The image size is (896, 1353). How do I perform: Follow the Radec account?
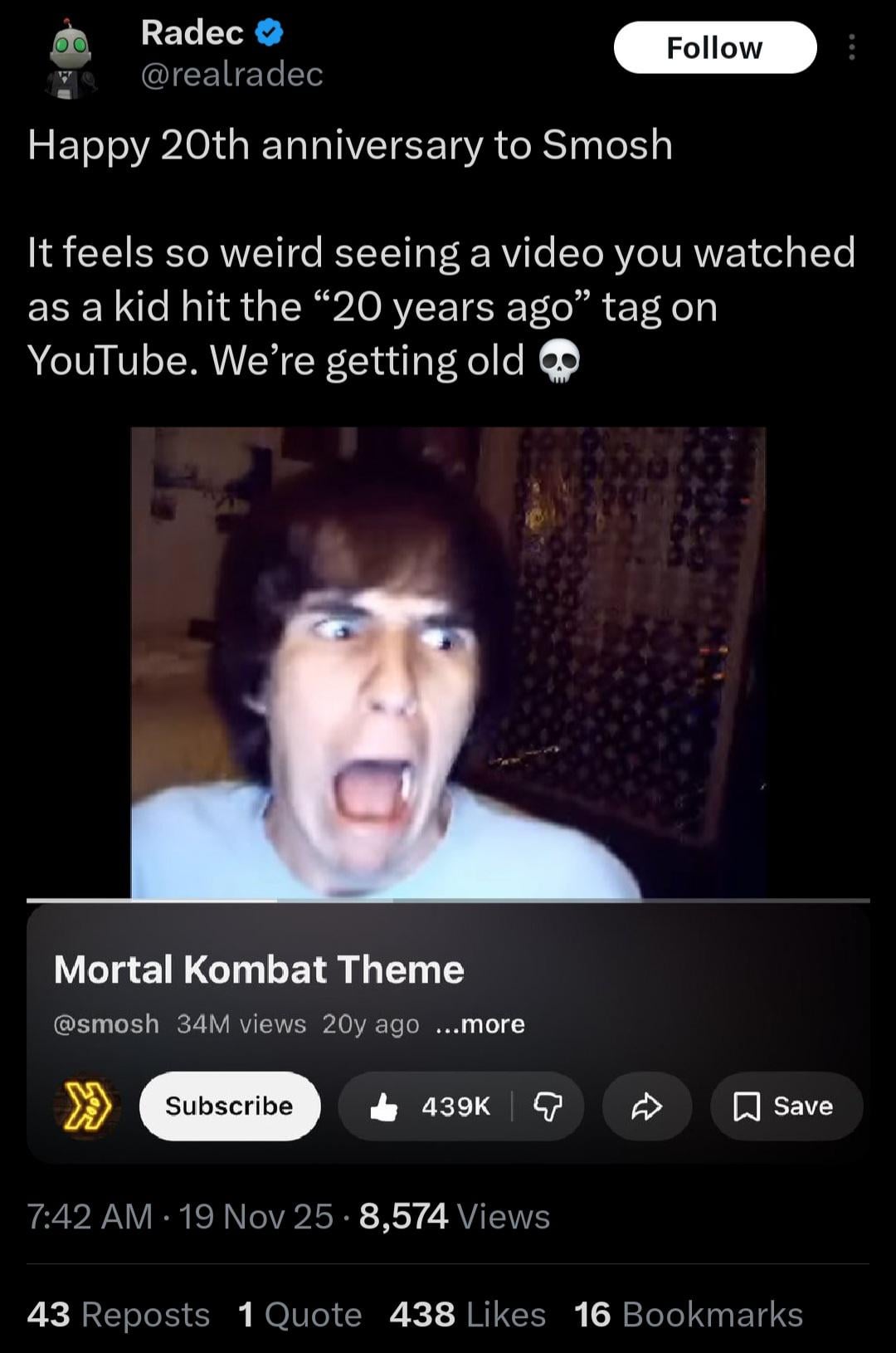point(714,48)
